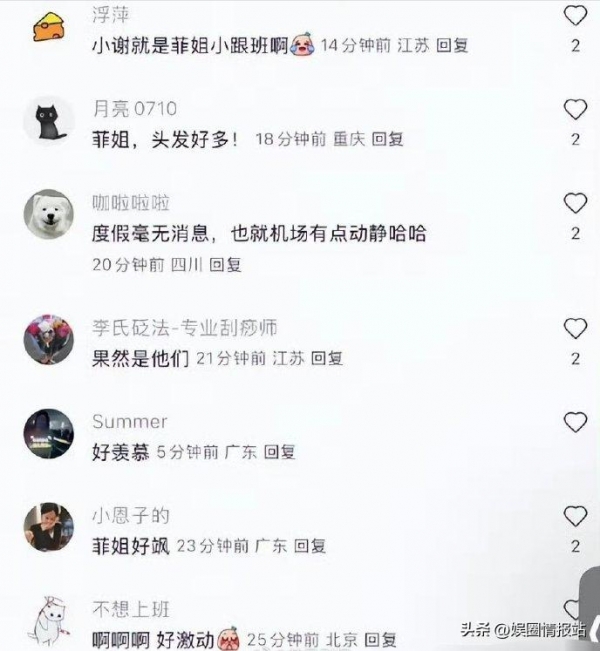Like Summer's comment 好羡慕
This screenshot has width=600, height=651.
[575, 422]
